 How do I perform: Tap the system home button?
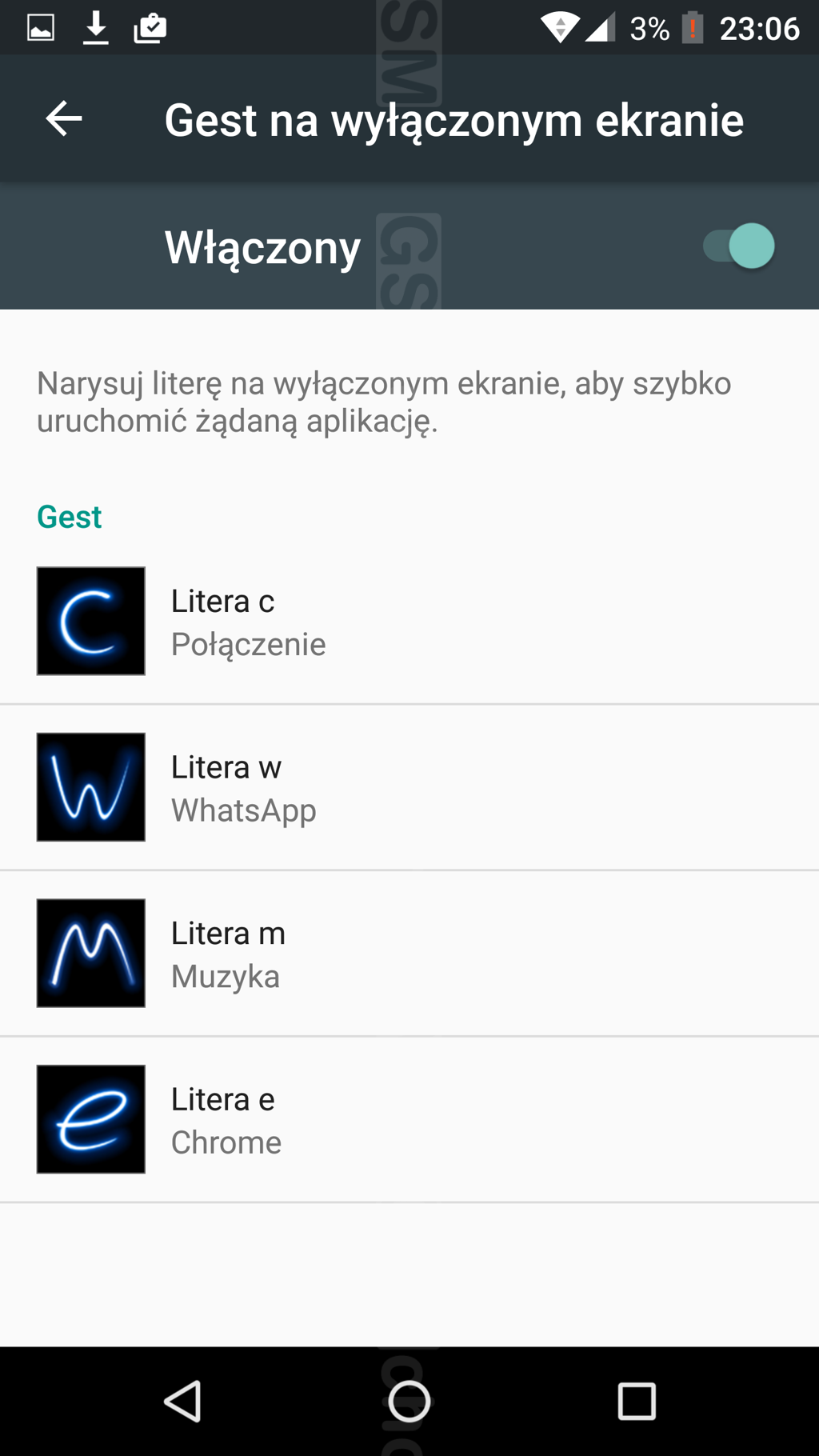tap(409, 1402)
